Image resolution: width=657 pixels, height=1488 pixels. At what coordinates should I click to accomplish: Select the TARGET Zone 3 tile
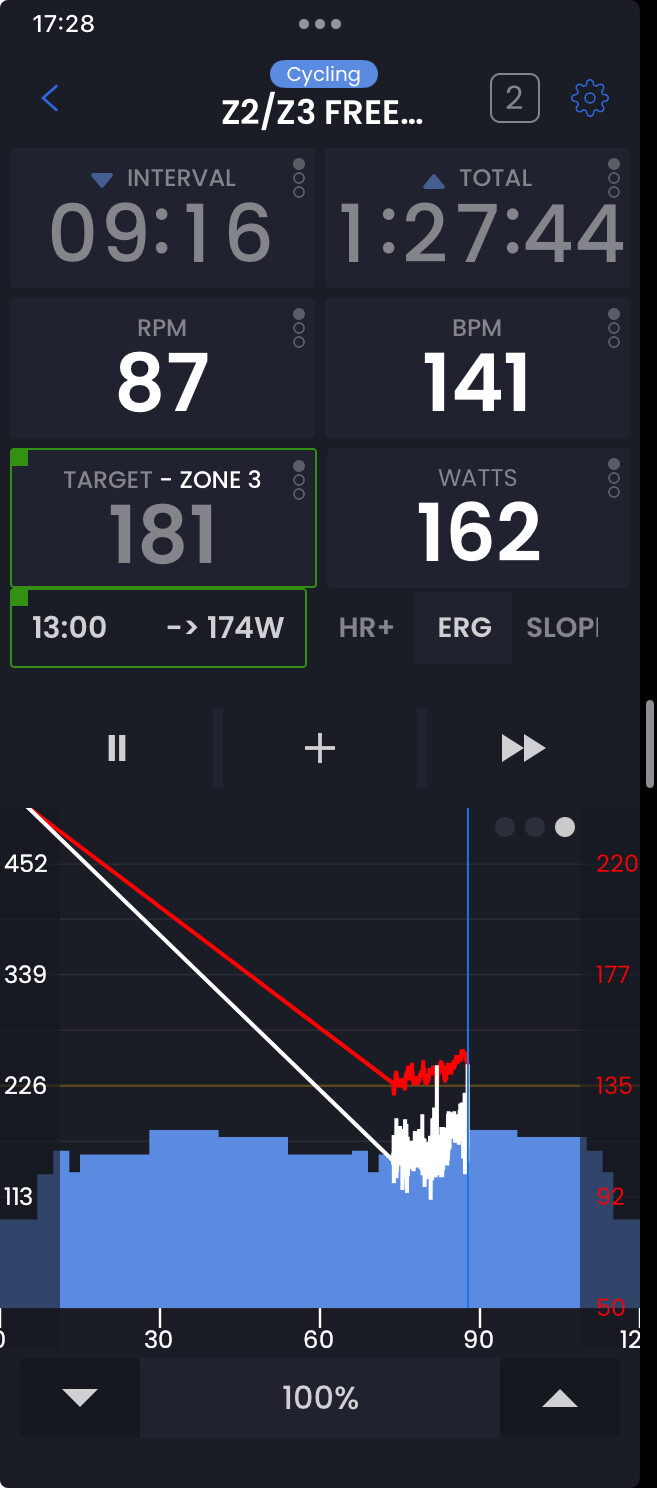point(163,518)
